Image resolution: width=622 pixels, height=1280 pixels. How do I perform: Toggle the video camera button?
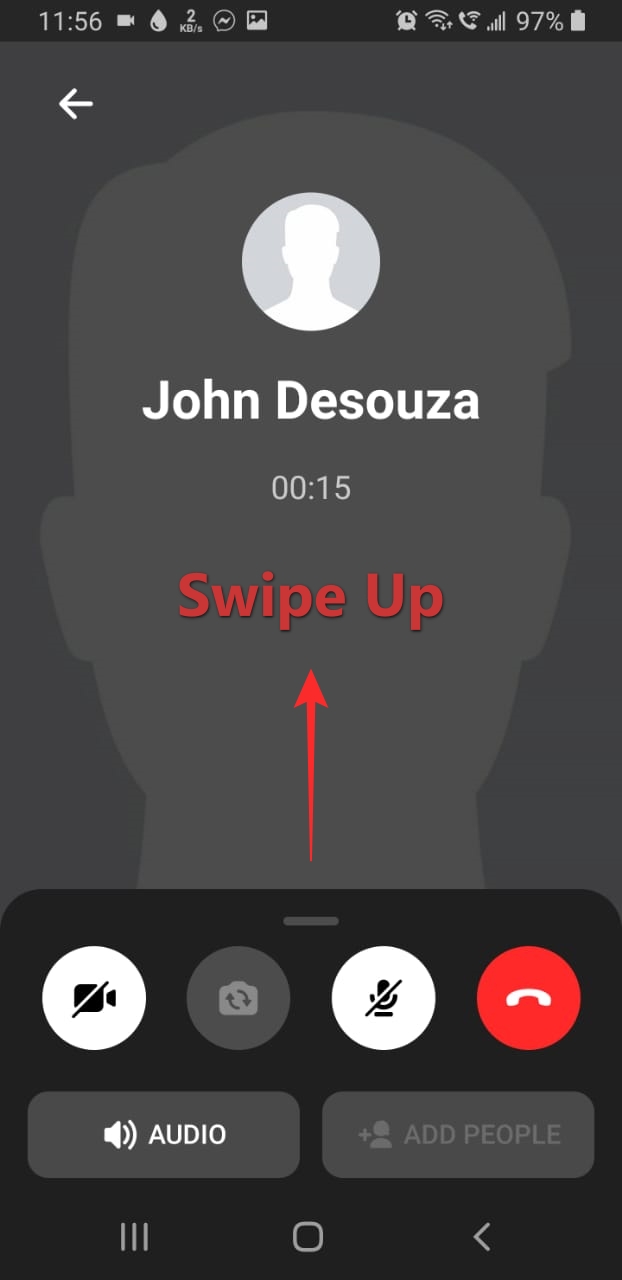click(94, 998)
